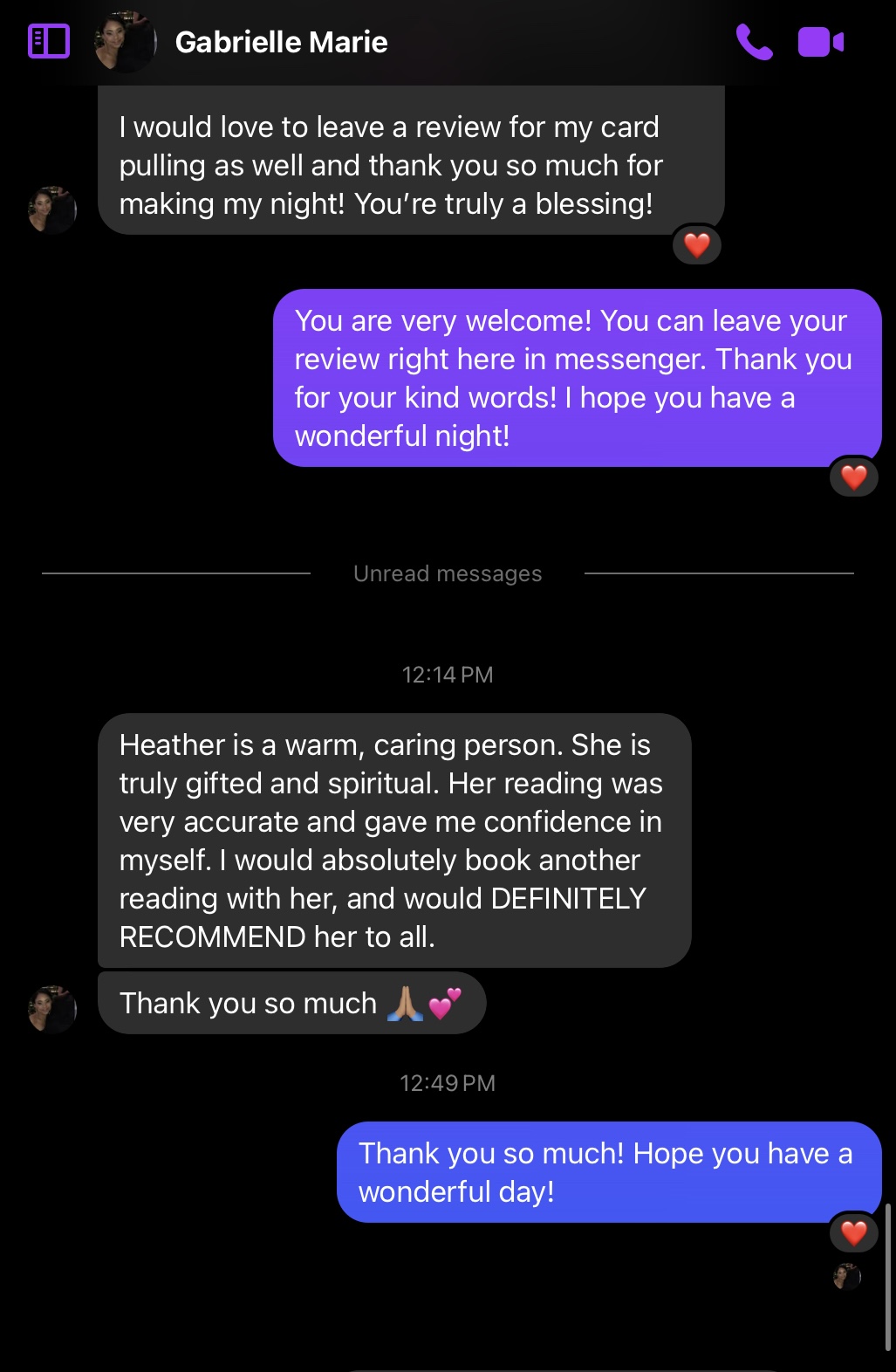Toggle the sidebar panel icon
This screenshot has height=1372, width=896.
(x=49, y=42)
